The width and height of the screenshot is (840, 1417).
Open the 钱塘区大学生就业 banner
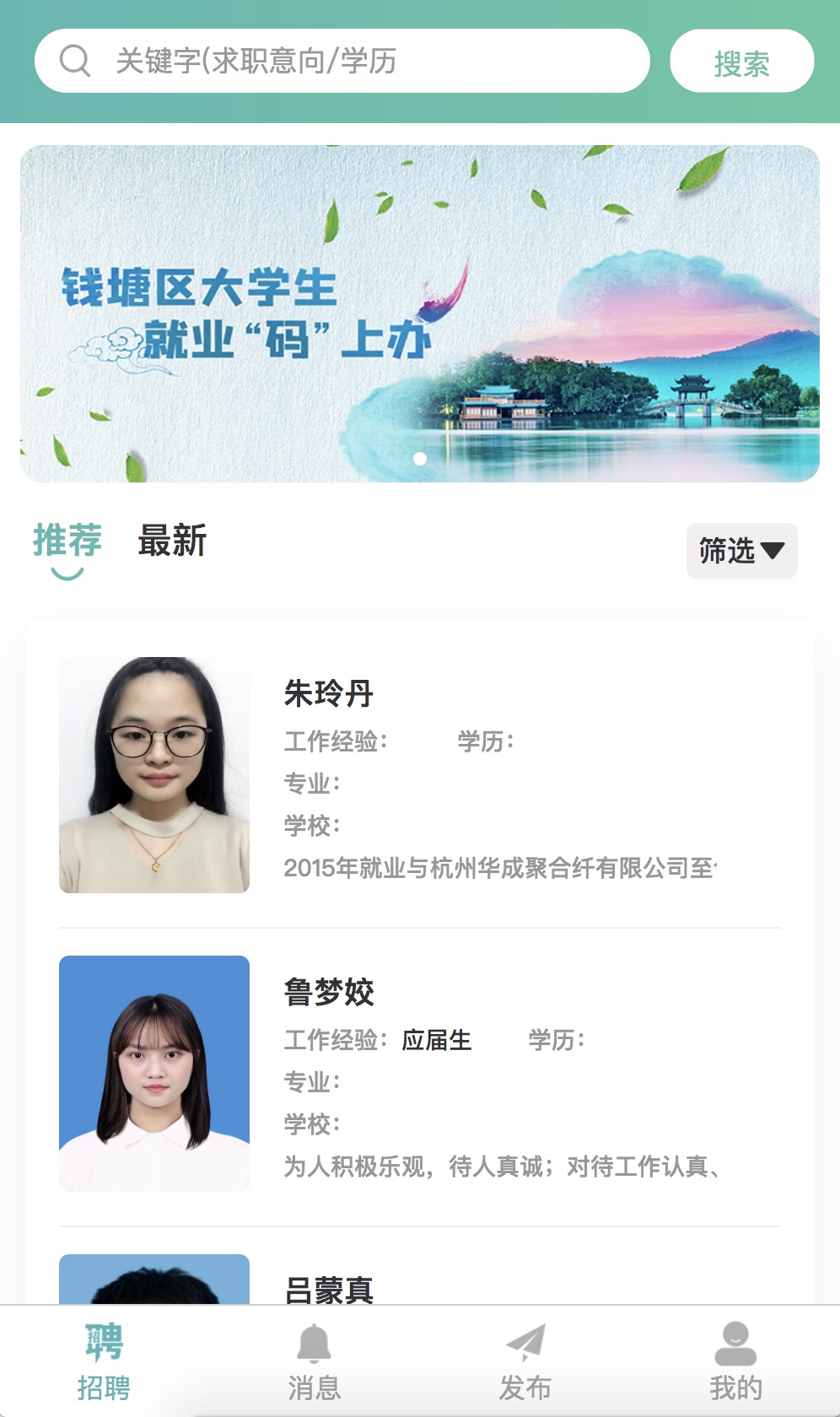click(x=419, y=313)
